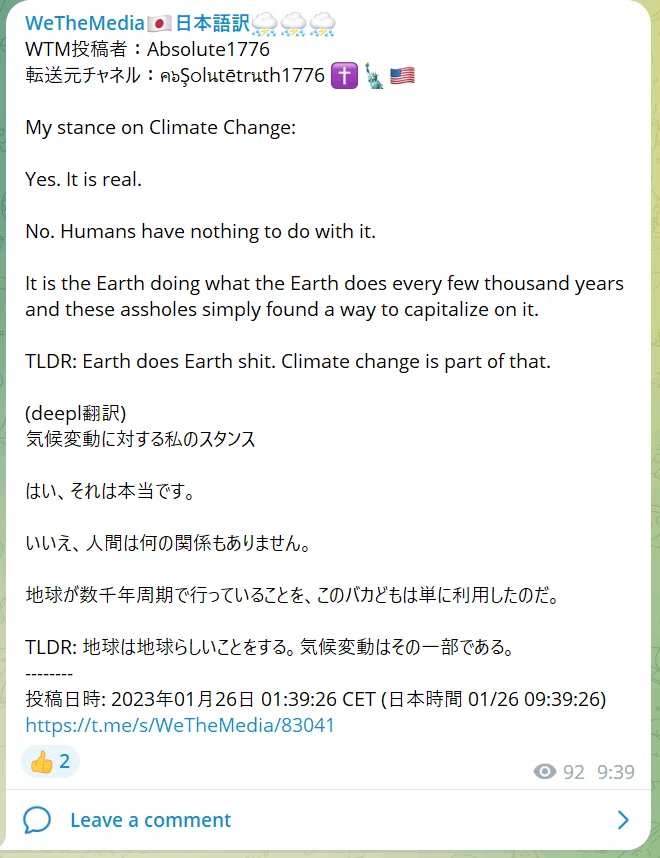This screenshot has width=660, height=858.
Task: Open Leave a comment
Action: tap(328, 820)
